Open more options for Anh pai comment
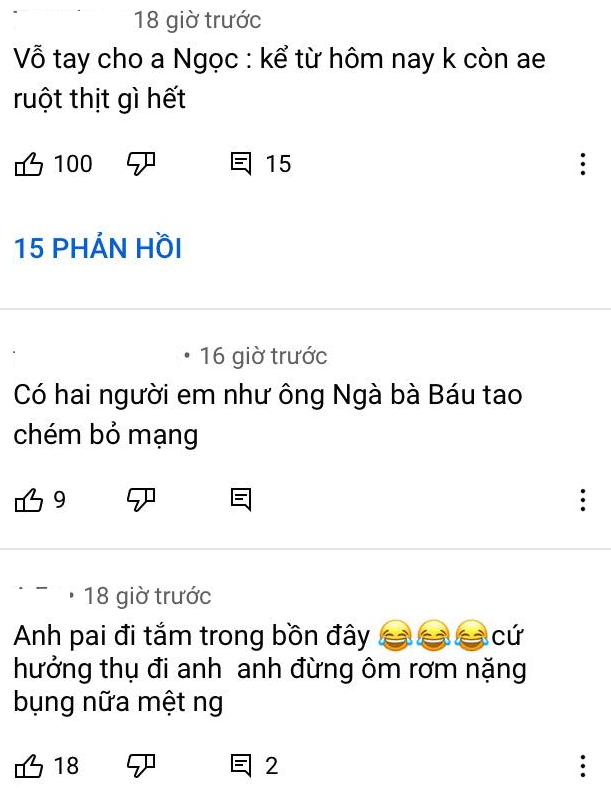 coord(583,767)
